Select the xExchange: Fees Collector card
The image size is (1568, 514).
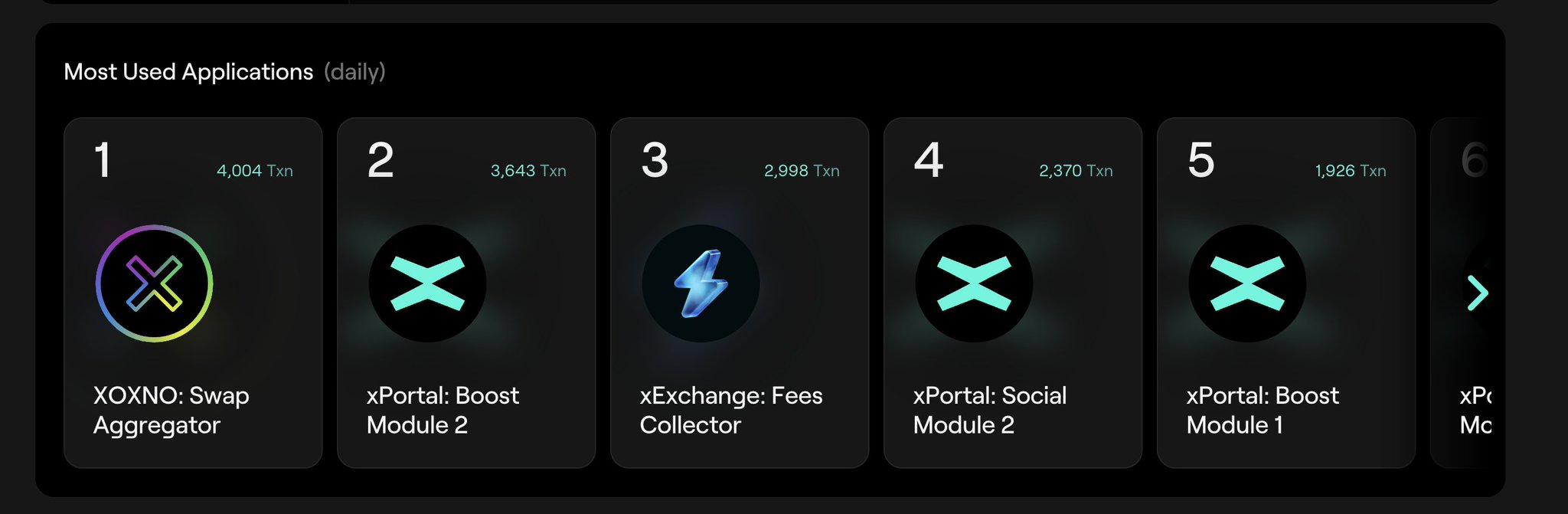[x=739, y=293]
